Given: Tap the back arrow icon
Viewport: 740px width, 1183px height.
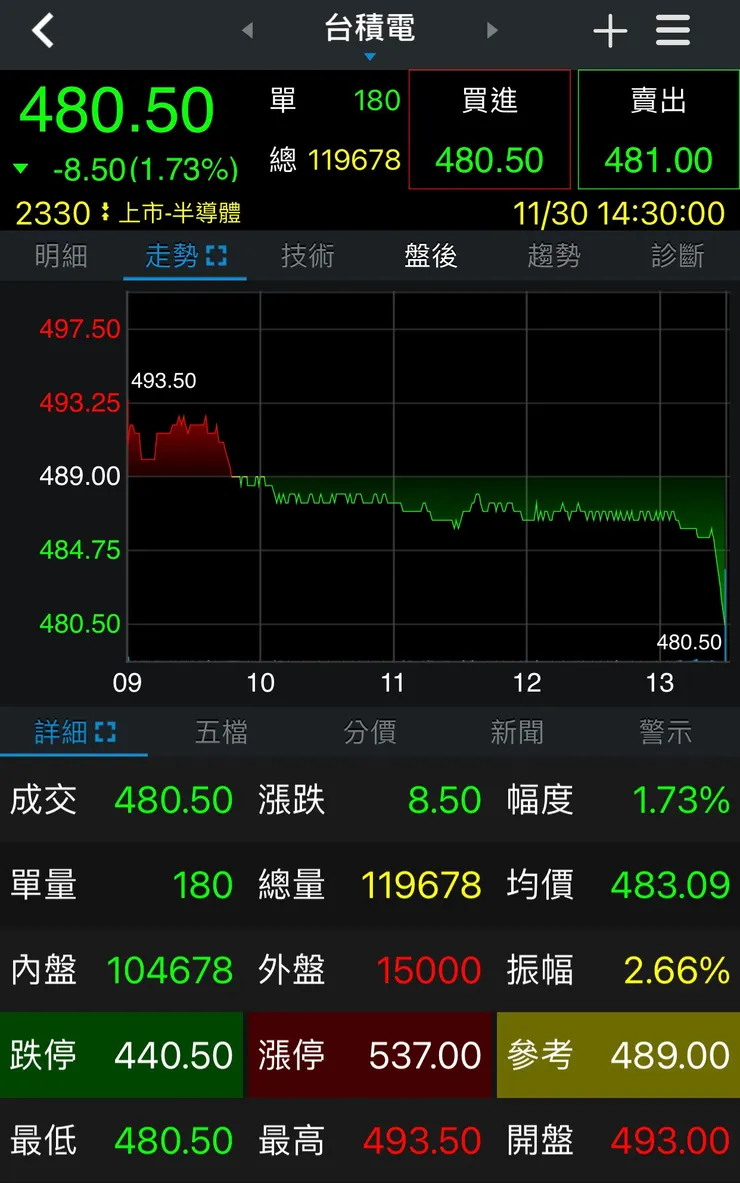Looking at the screenshot, I should pyautogui.click(x=43, y=30).
